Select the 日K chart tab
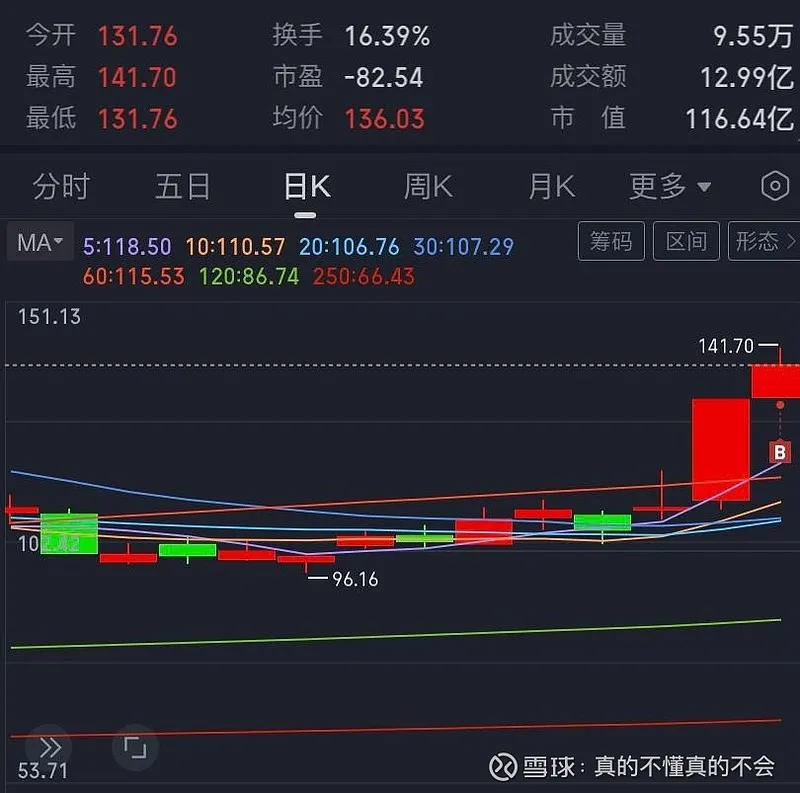 (x=307, y=187)
